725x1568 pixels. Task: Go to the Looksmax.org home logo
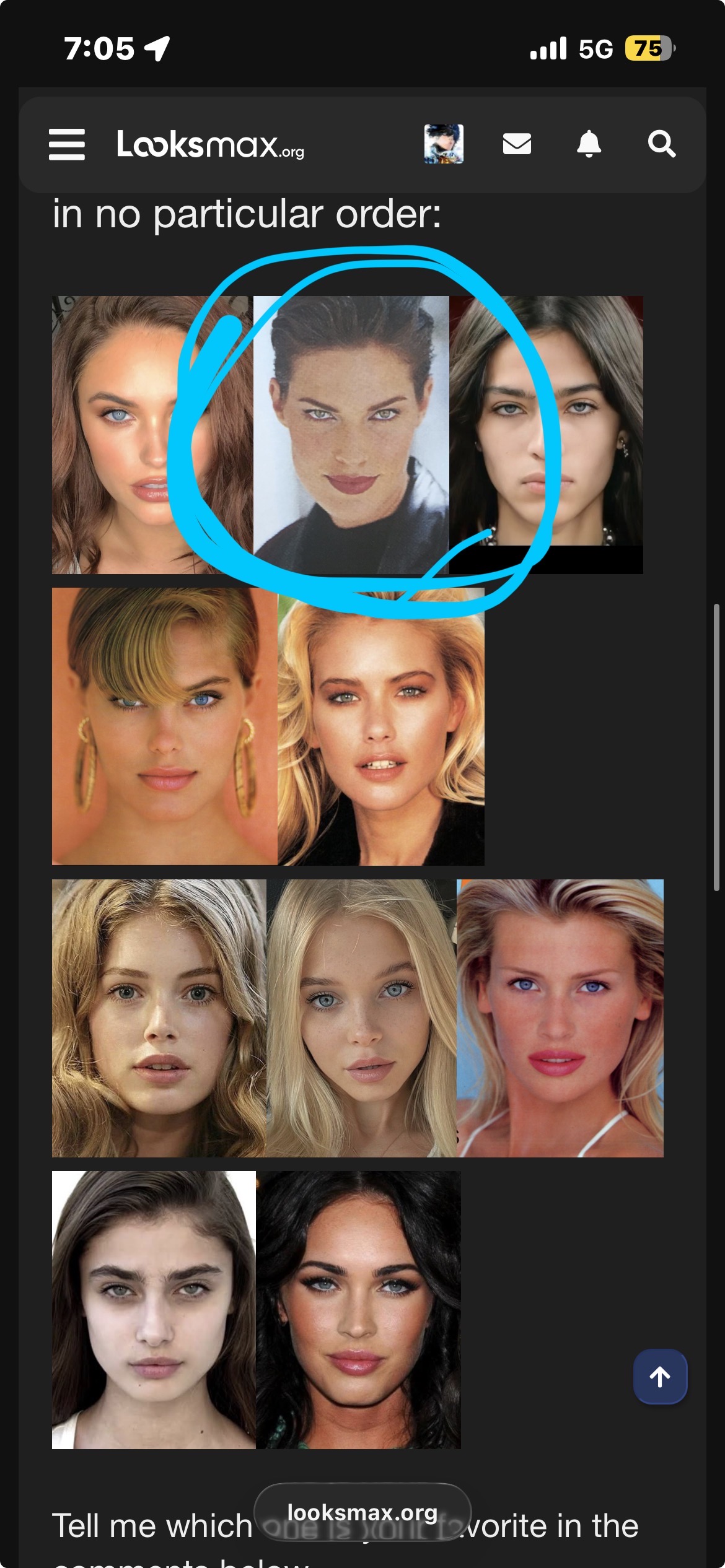[210, 144]
